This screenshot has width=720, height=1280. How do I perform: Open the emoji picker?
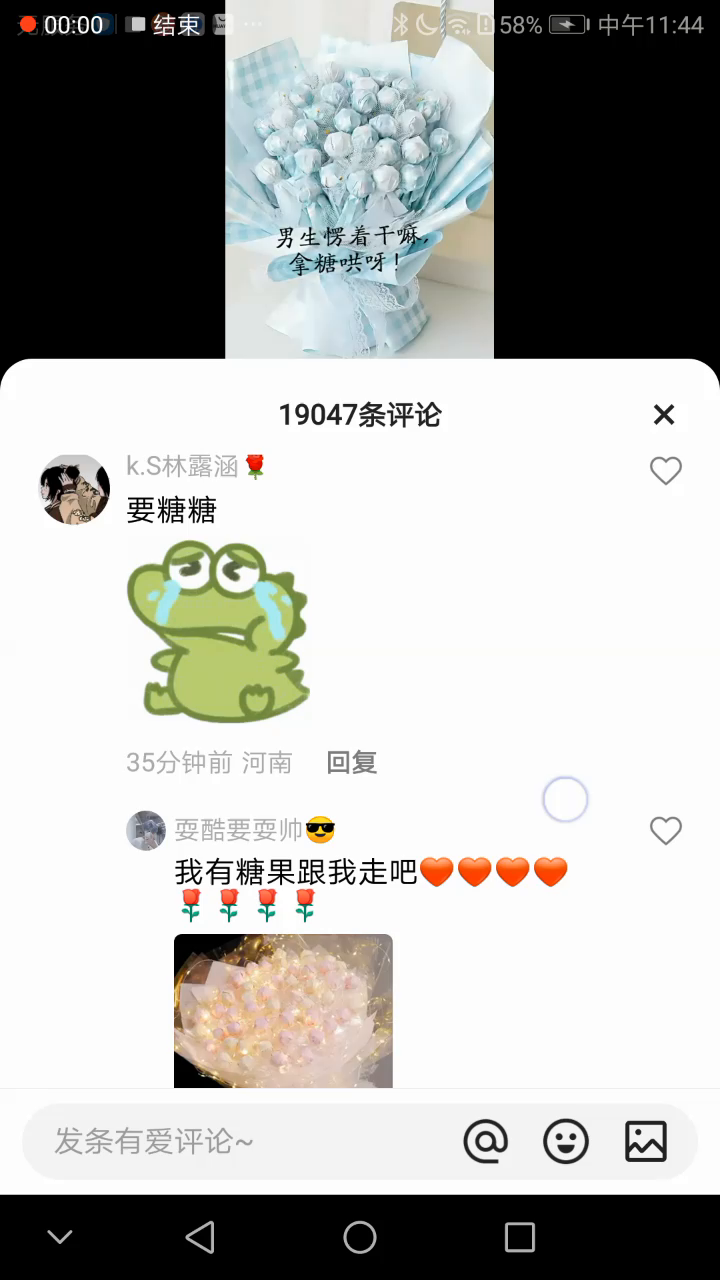point(566,1141)
